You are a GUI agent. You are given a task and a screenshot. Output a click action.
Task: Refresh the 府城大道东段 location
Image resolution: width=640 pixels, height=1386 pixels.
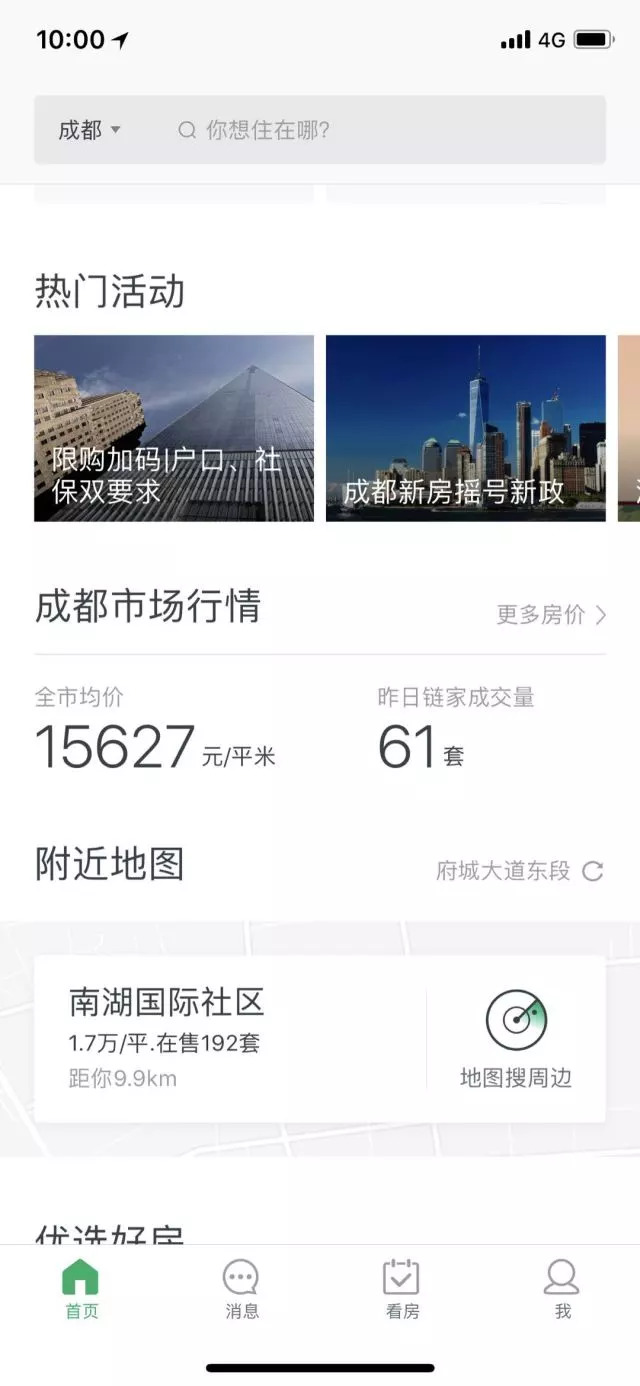pyautogui.click(x=593, y=871)
